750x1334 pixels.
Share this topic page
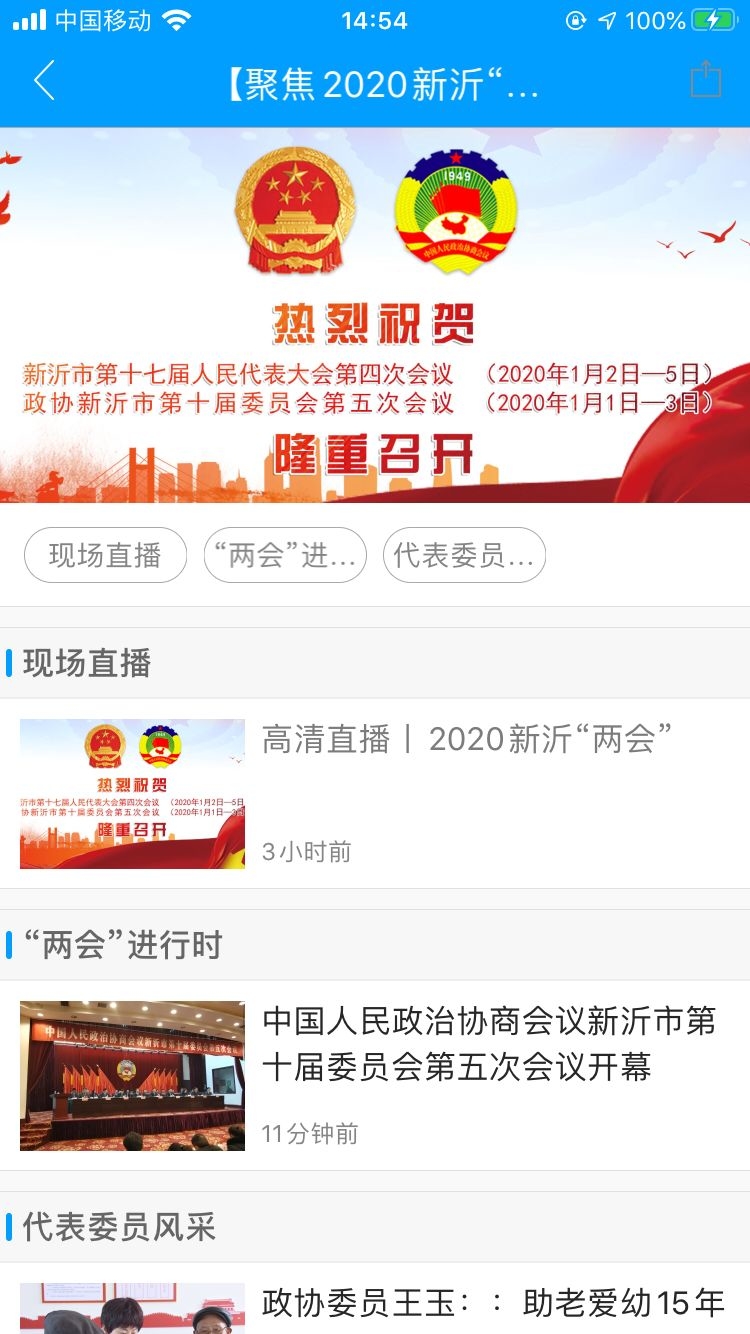pos(705,80)
